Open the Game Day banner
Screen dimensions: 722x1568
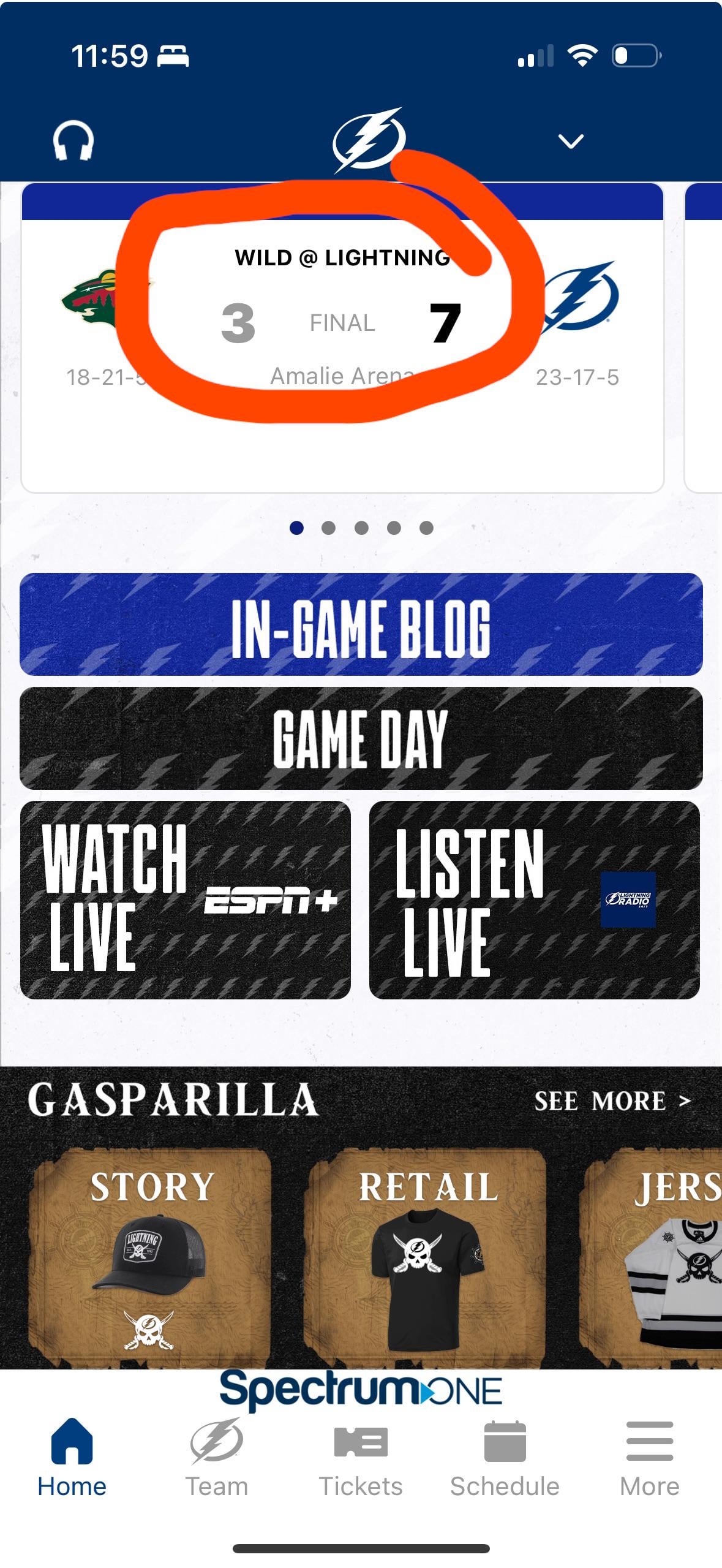tap(361, 738)
